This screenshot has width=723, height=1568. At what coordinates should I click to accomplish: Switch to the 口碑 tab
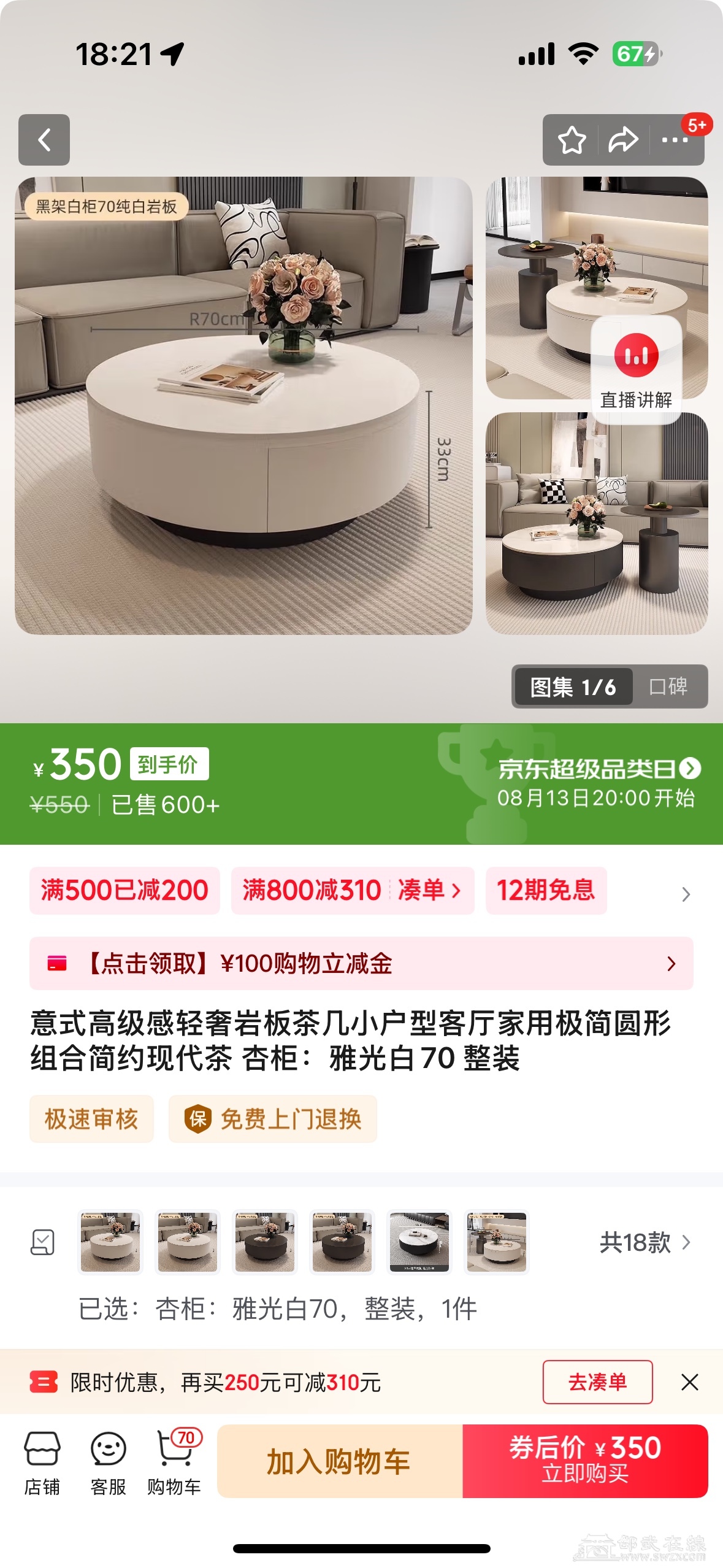(668, 686)
